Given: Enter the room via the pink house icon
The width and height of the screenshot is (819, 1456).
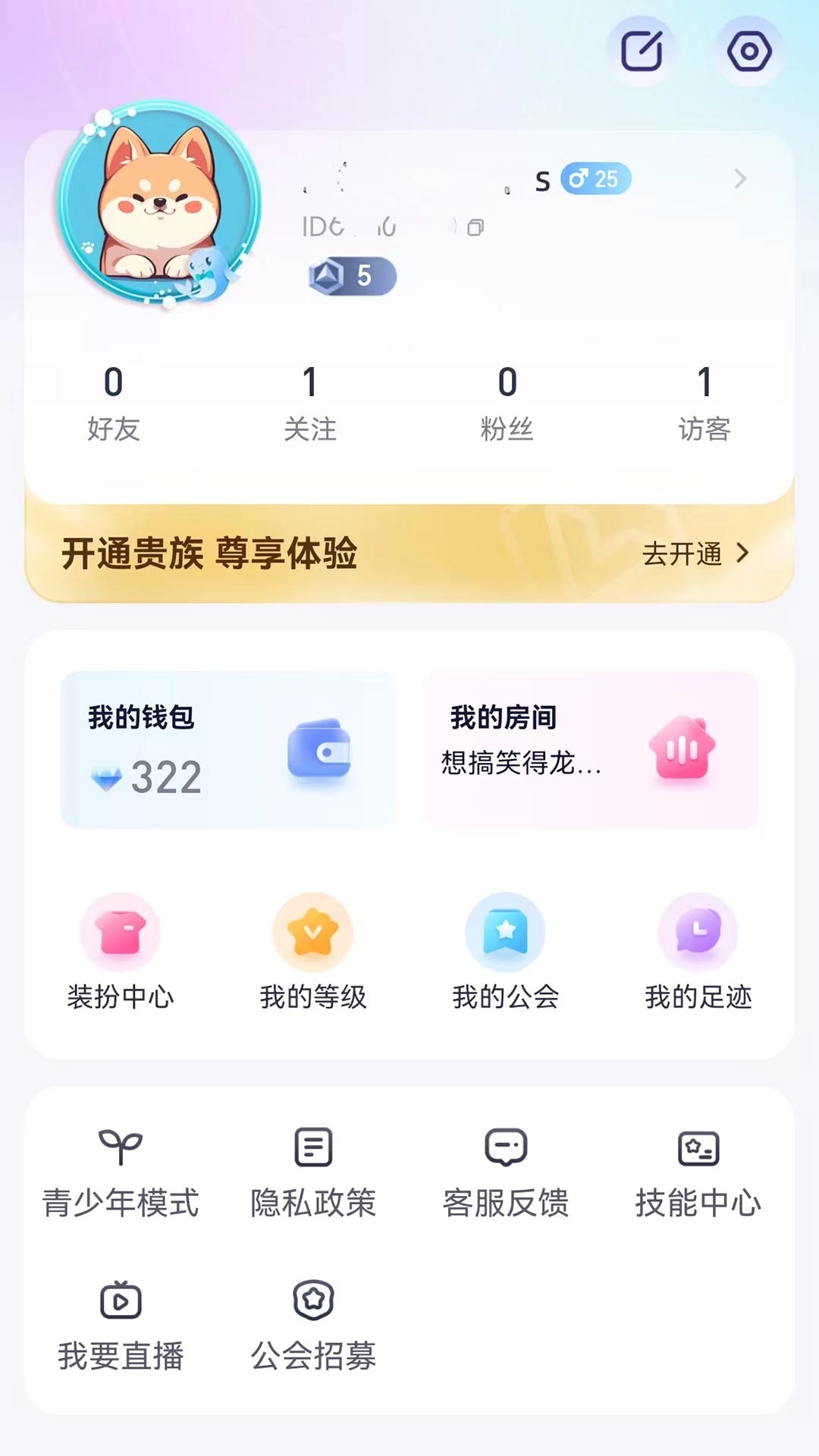Looking at the screenshot, I should point(682,749).
